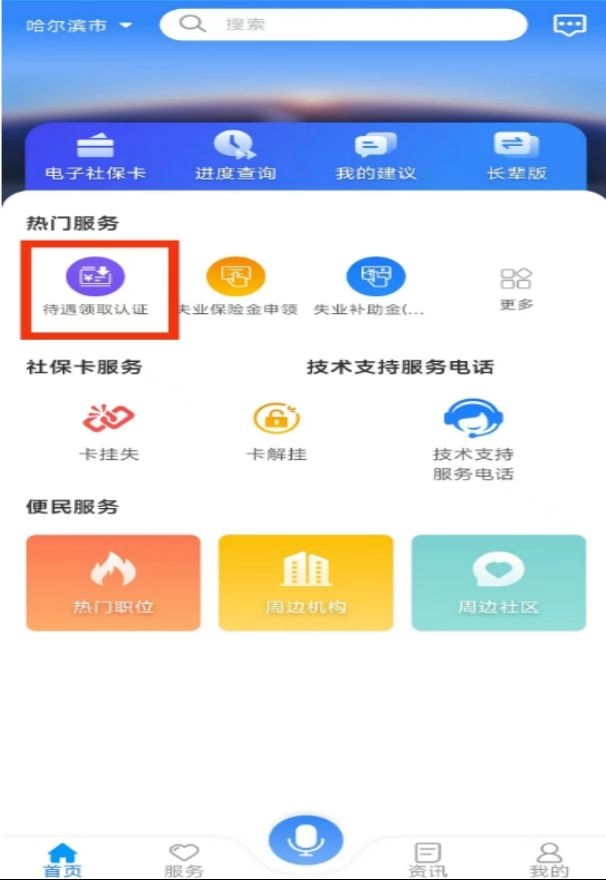The width and height of the screenshot is (606, 880).
Task: Open 进度查询
Action: tap(235, 155)
